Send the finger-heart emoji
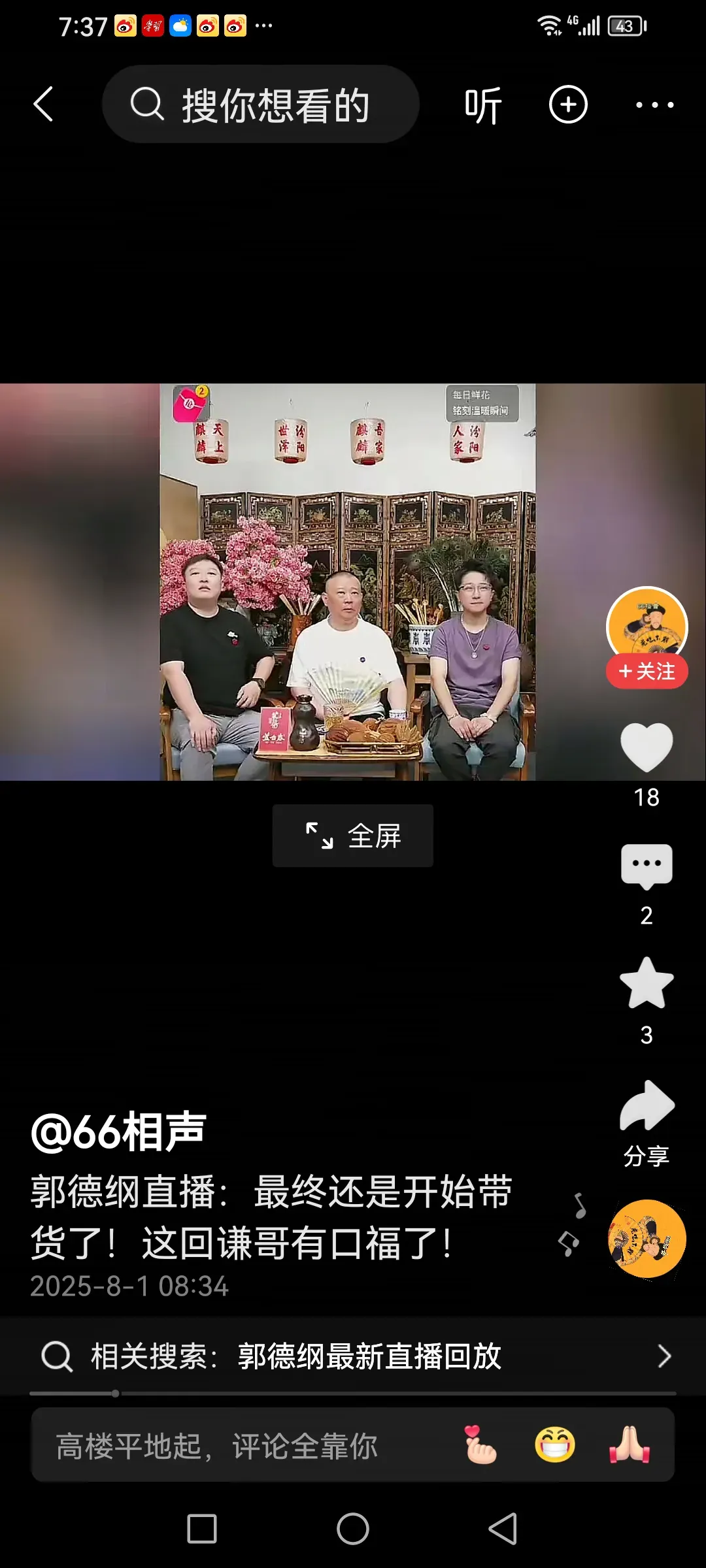The height and width of the screenshot is (1568, 706). coord(480,1445)
